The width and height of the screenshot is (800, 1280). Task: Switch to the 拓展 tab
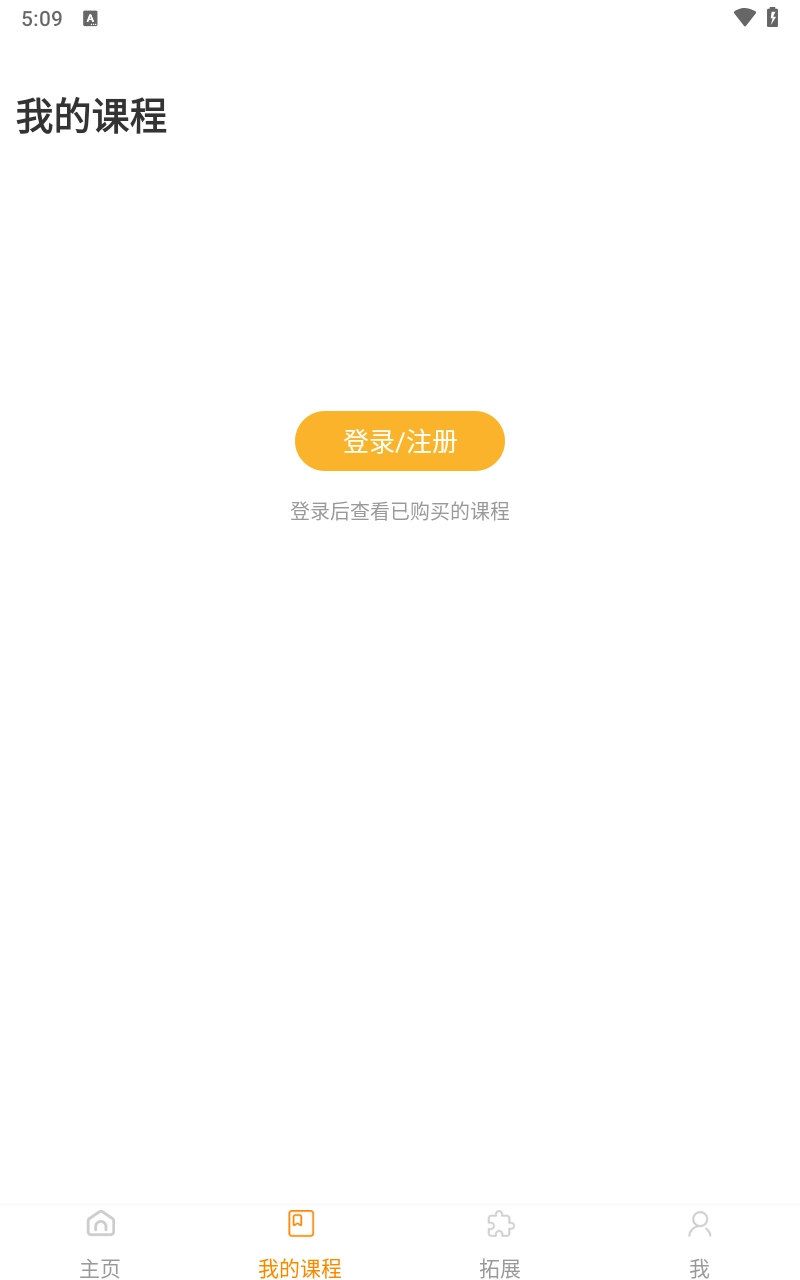(x=500, y=1245)
